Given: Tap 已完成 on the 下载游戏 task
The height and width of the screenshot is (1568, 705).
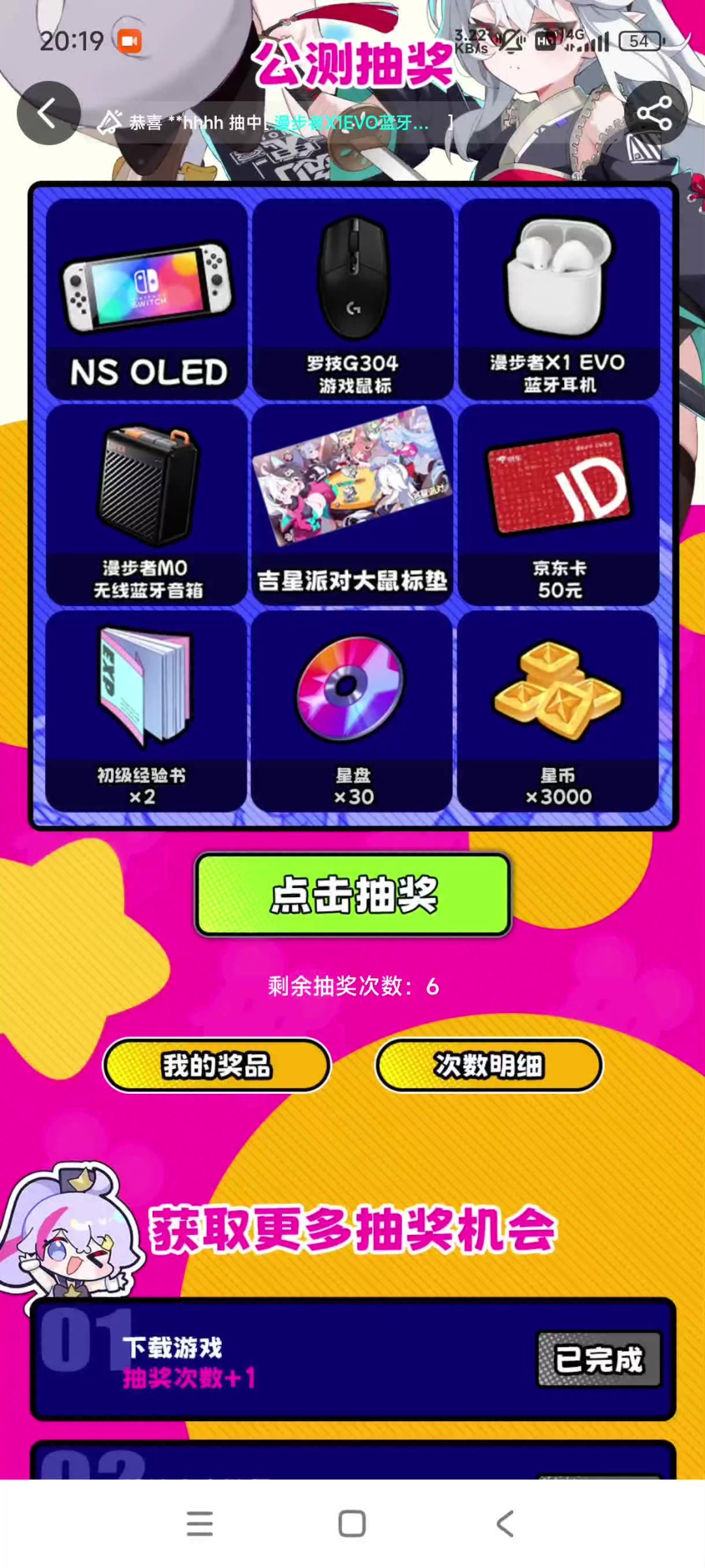Looking at the screenshot, I should 599,1359.
